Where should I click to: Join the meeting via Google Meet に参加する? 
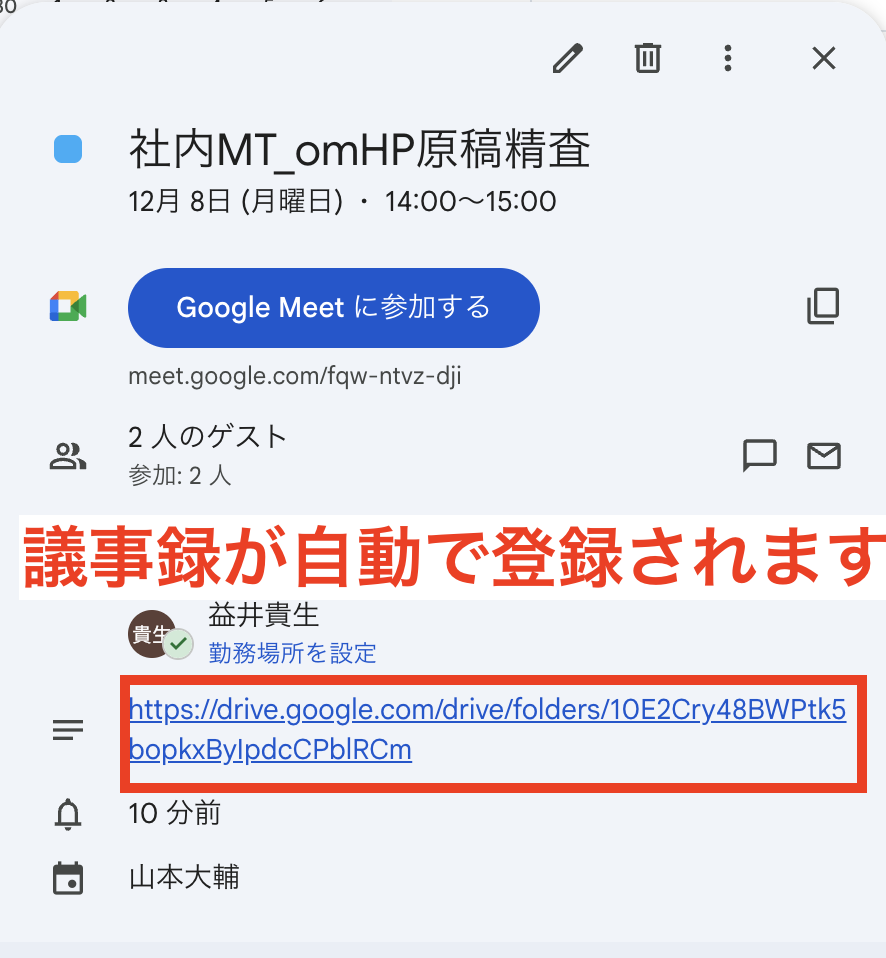(333, 307)
